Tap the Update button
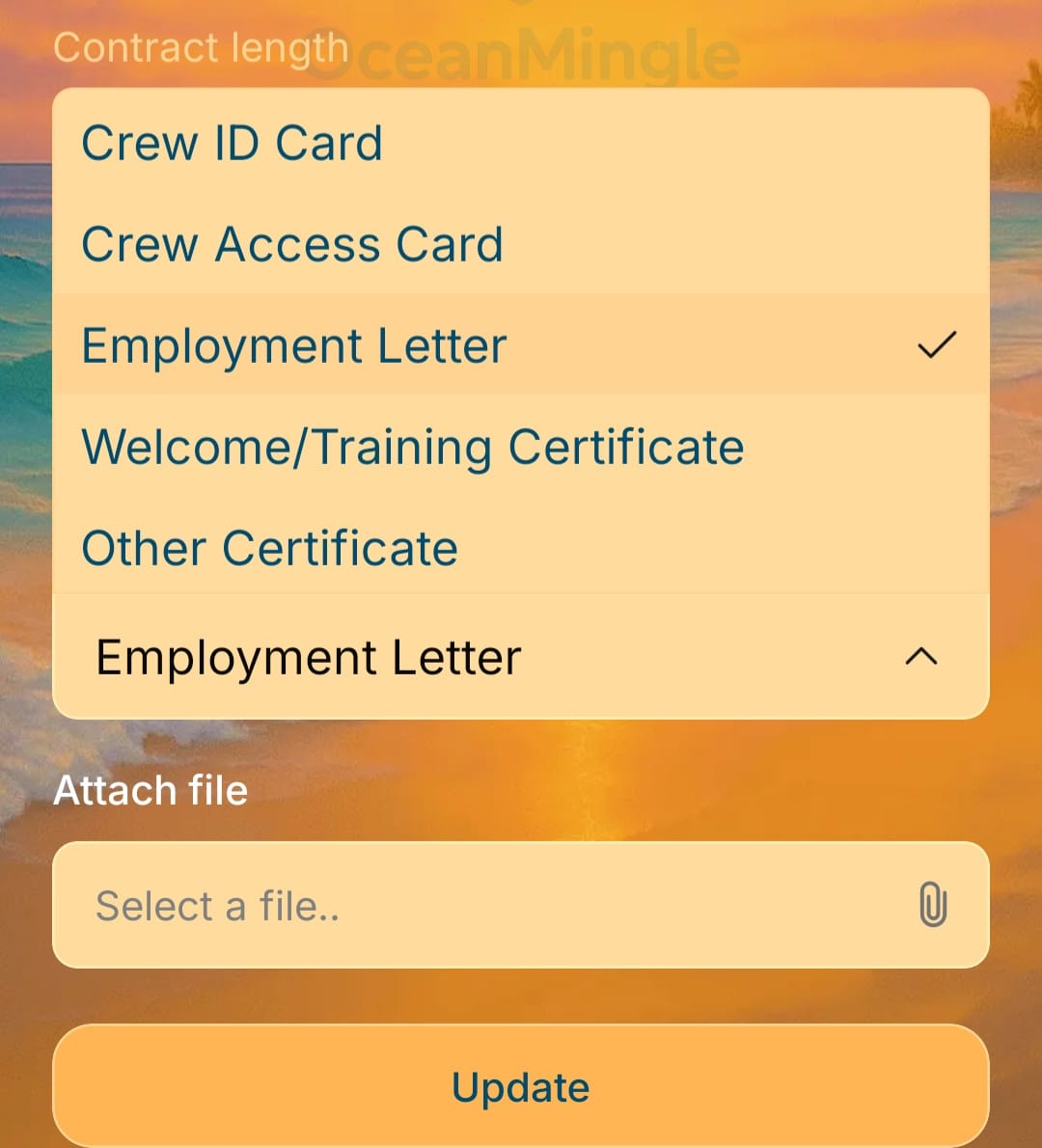Viewport: 1042px width, 1148px height. 521,1087
